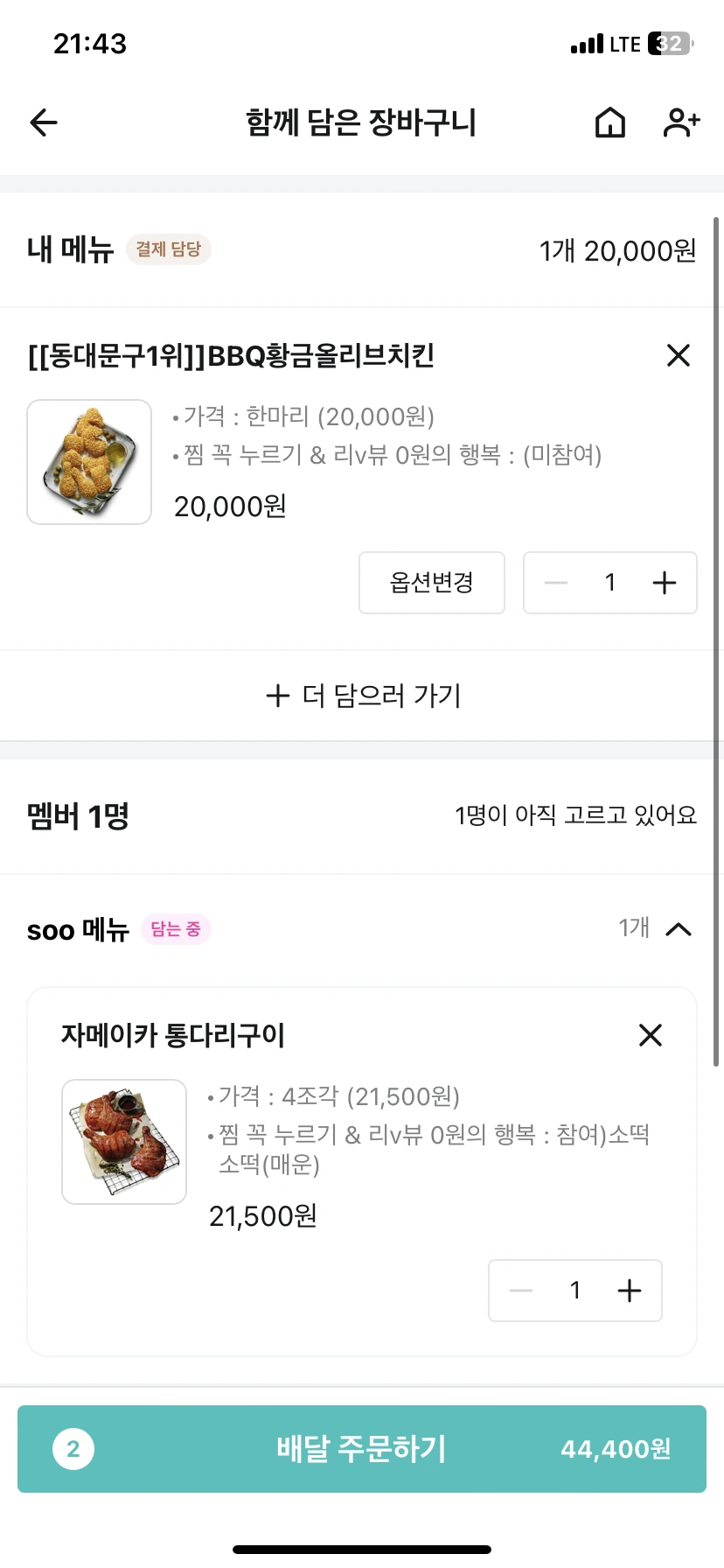The height and width of the screenshot is (1568, 724).
Task: Increase 자메이카 통다리구이 quantity with plus
Action: [x=630, y=1291]
